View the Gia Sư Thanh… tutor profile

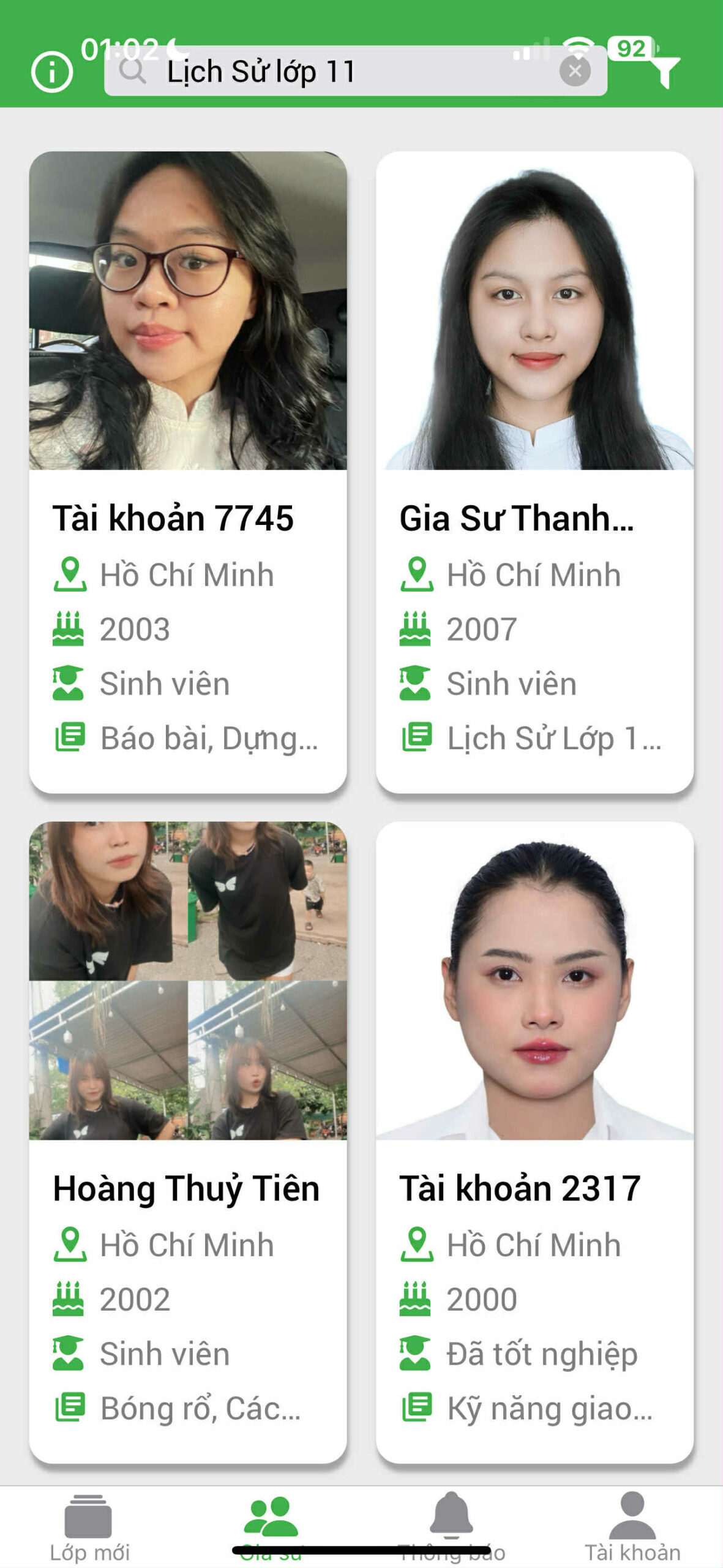[x=534, y=472]
